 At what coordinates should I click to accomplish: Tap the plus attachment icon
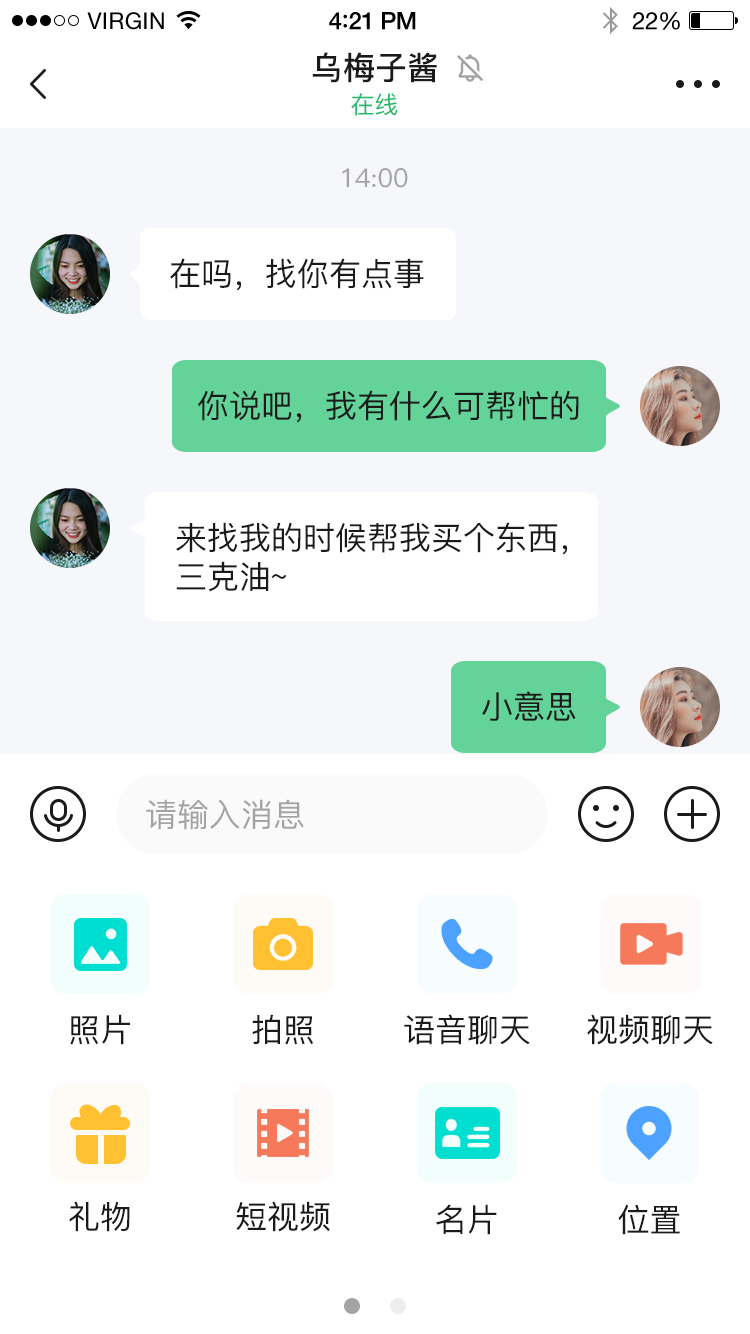click(692, 814)
